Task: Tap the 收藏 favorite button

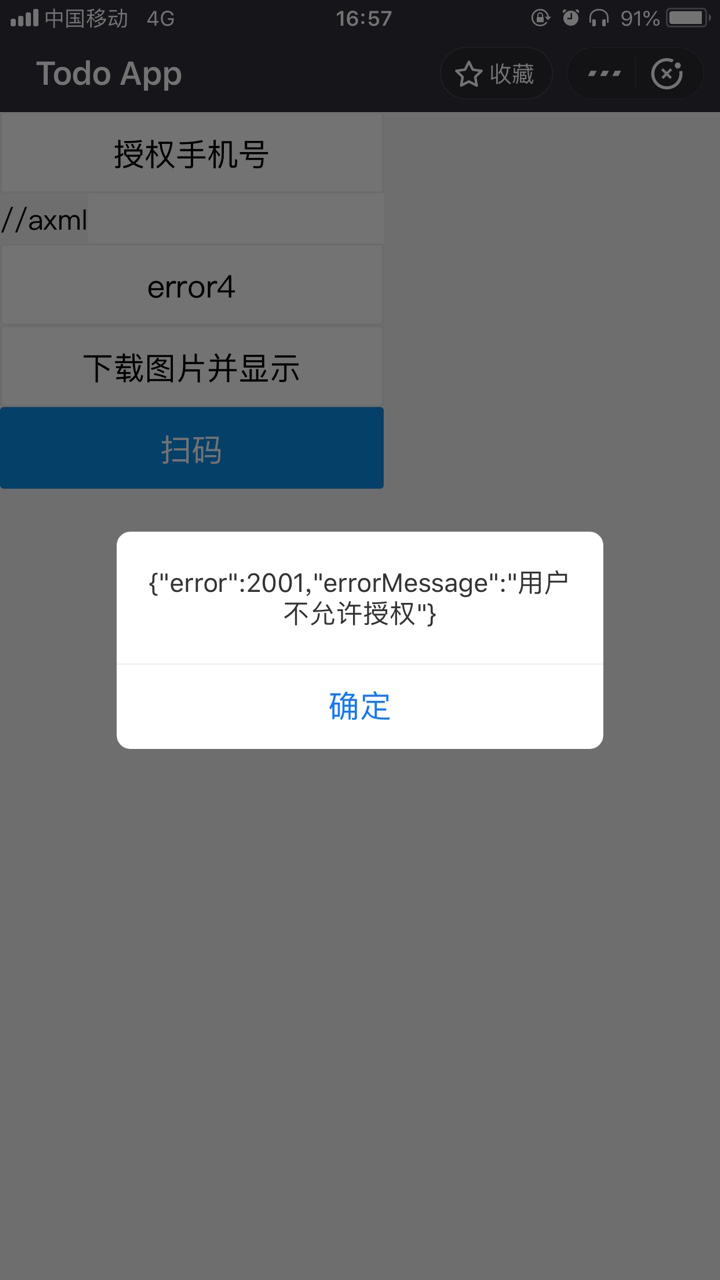Action: [496, 74]
